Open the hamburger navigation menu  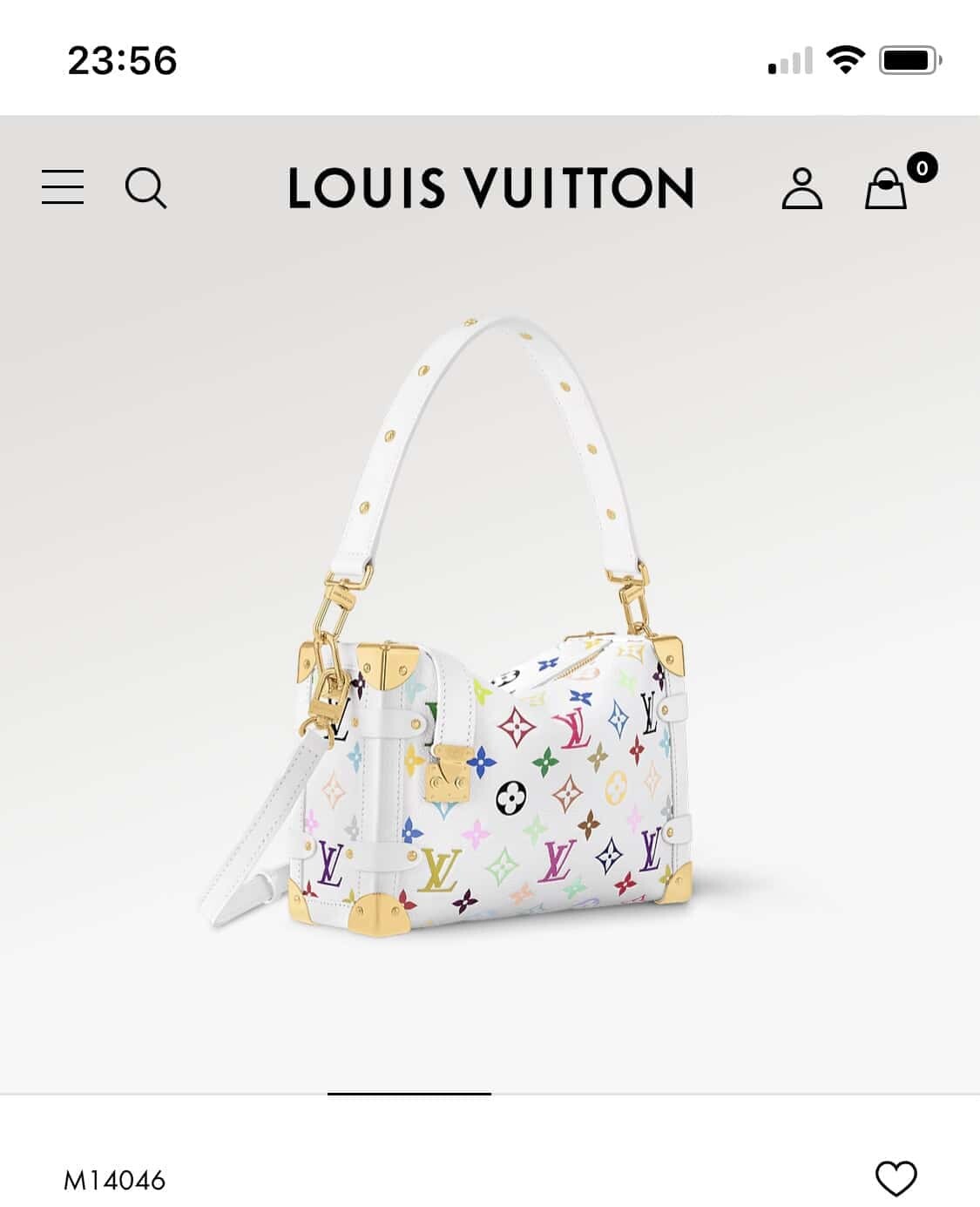tap(63, 187)
